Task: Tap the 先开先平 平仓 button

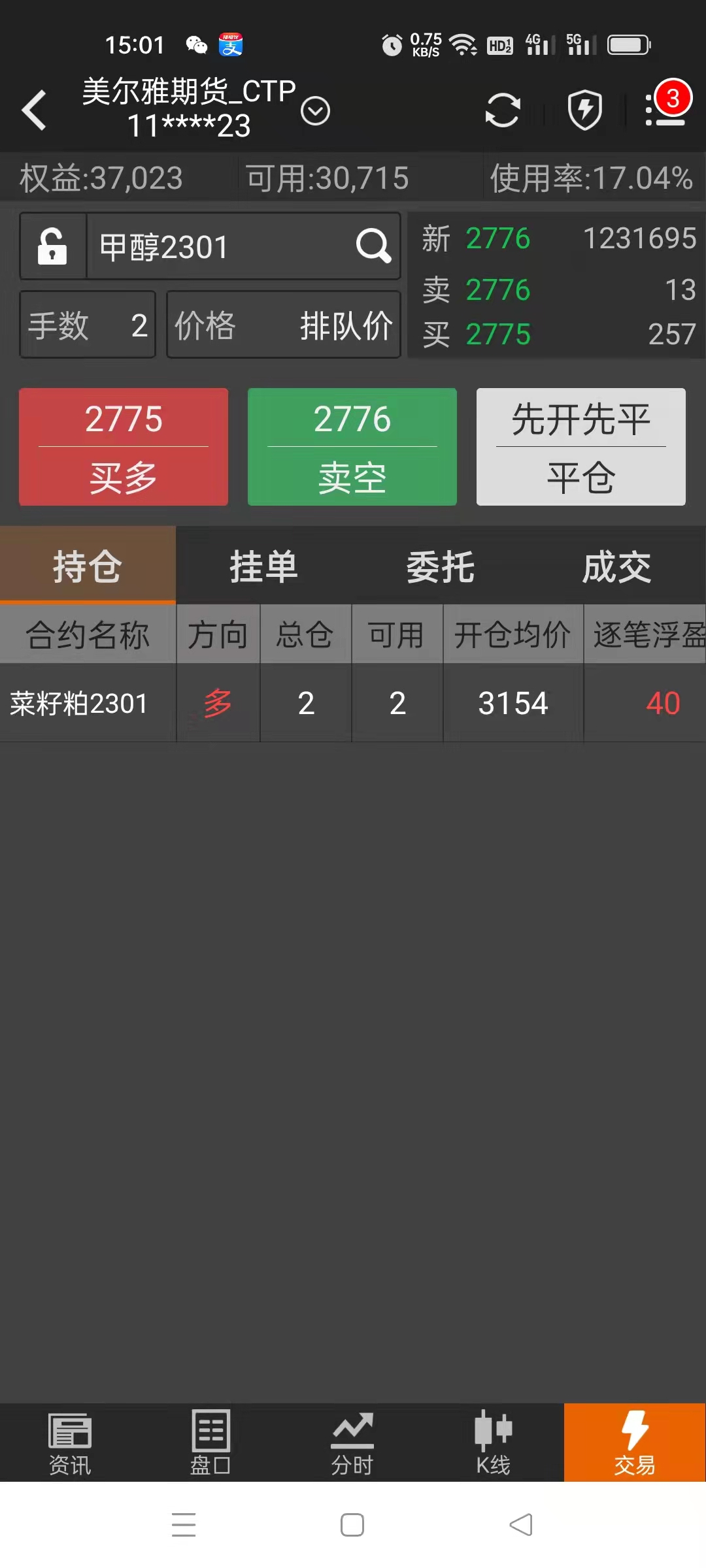Action: (580, 447)
